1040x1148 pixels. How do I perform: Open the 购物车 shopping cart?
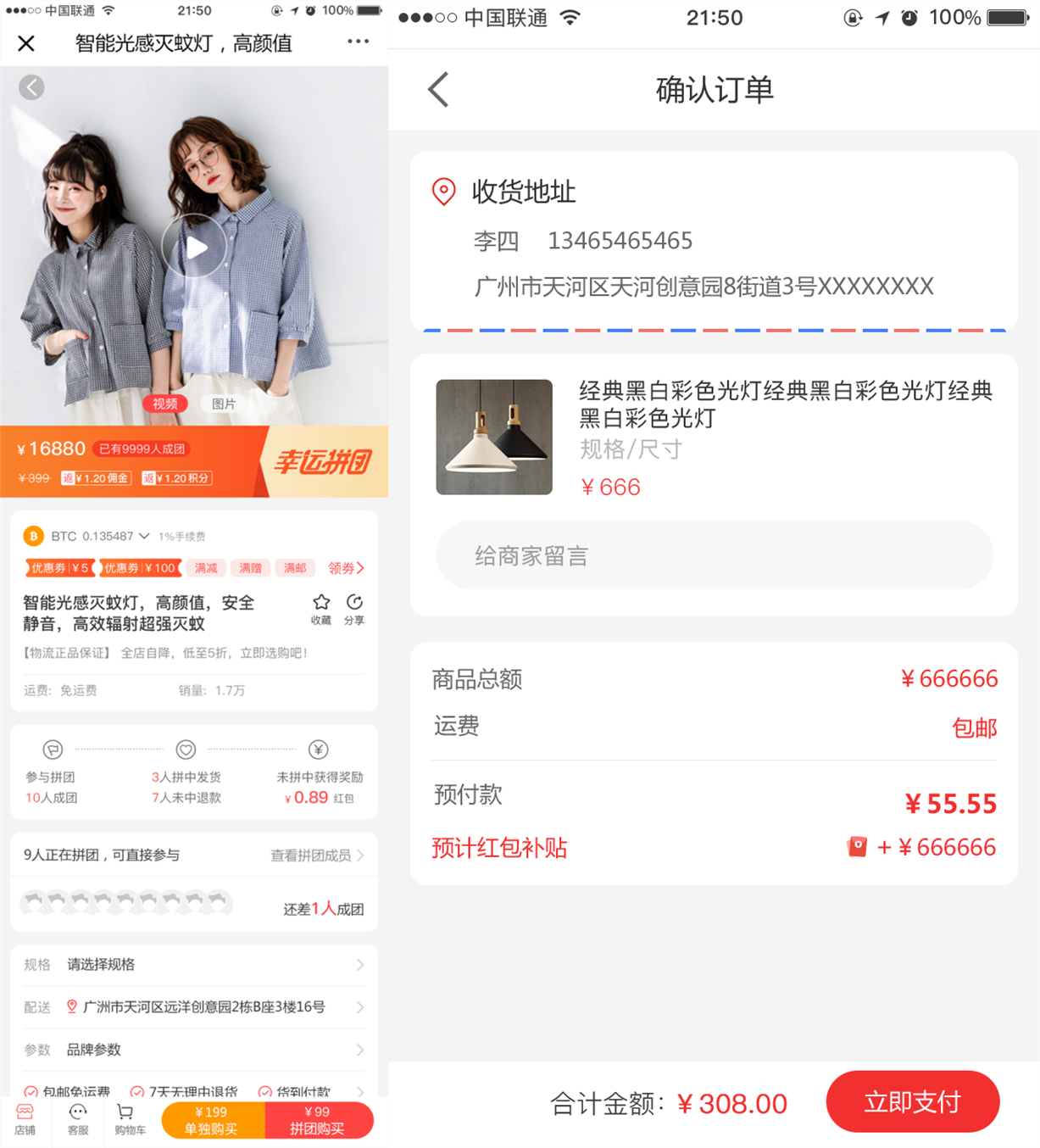point(130,1120)
